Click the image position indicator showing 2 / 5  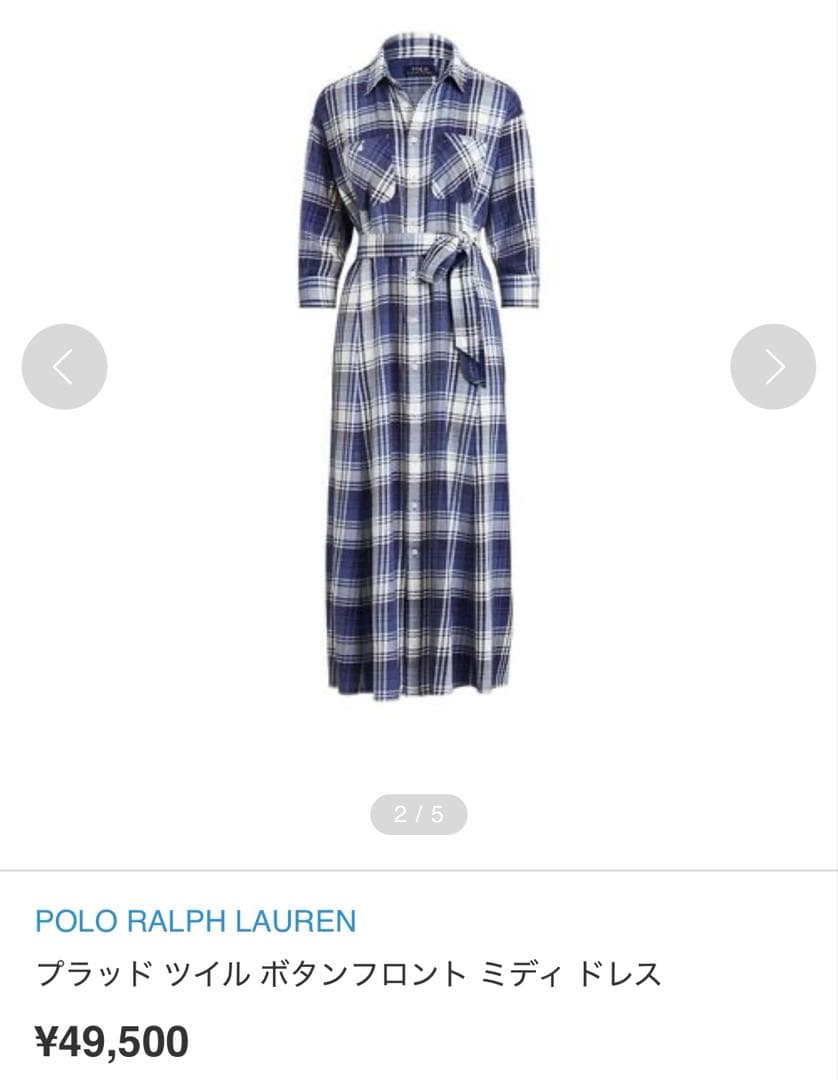tap(419, 815)
